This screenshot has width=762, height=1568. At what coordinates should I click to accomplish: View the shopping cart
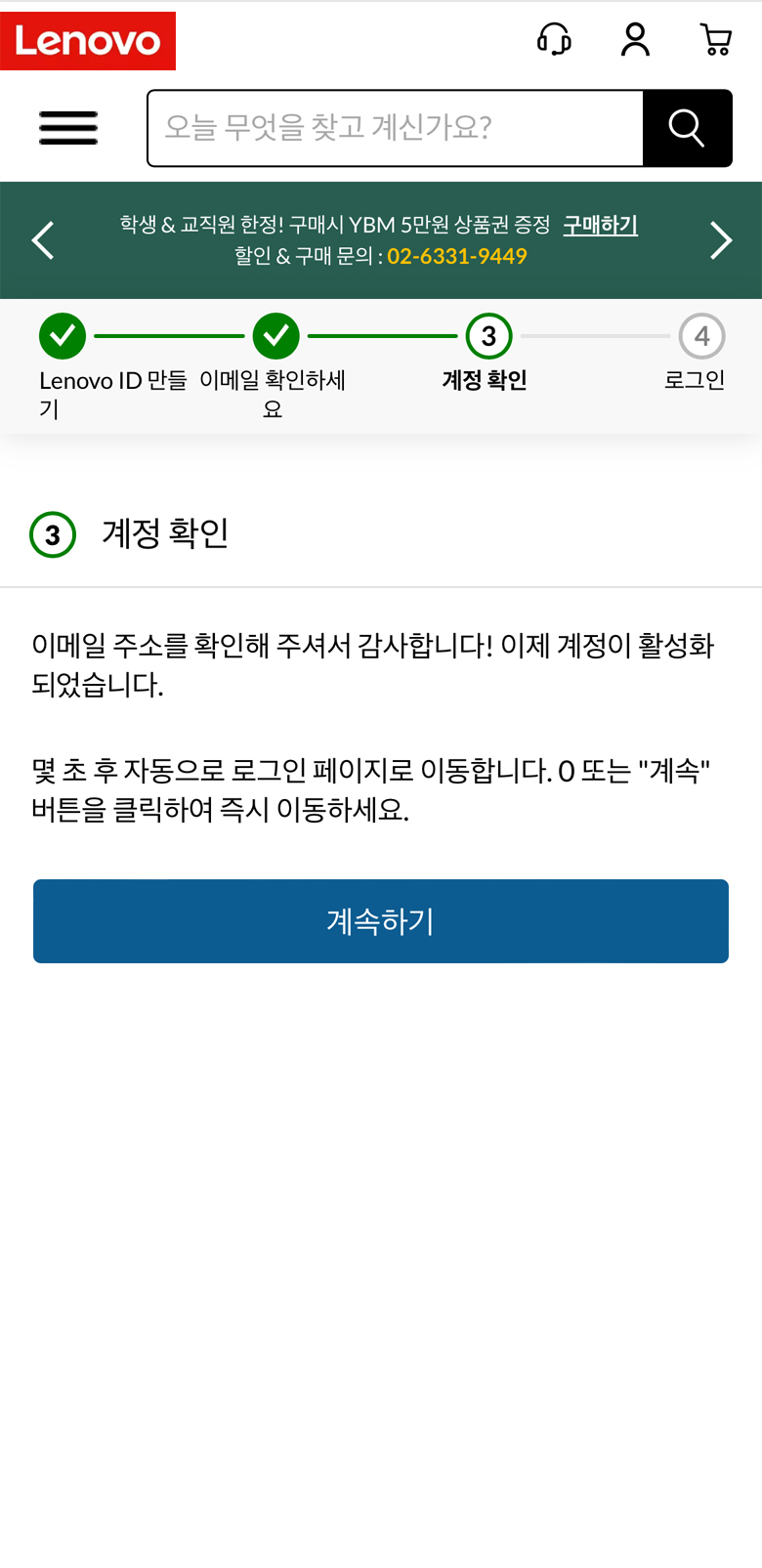coord(716,40)
